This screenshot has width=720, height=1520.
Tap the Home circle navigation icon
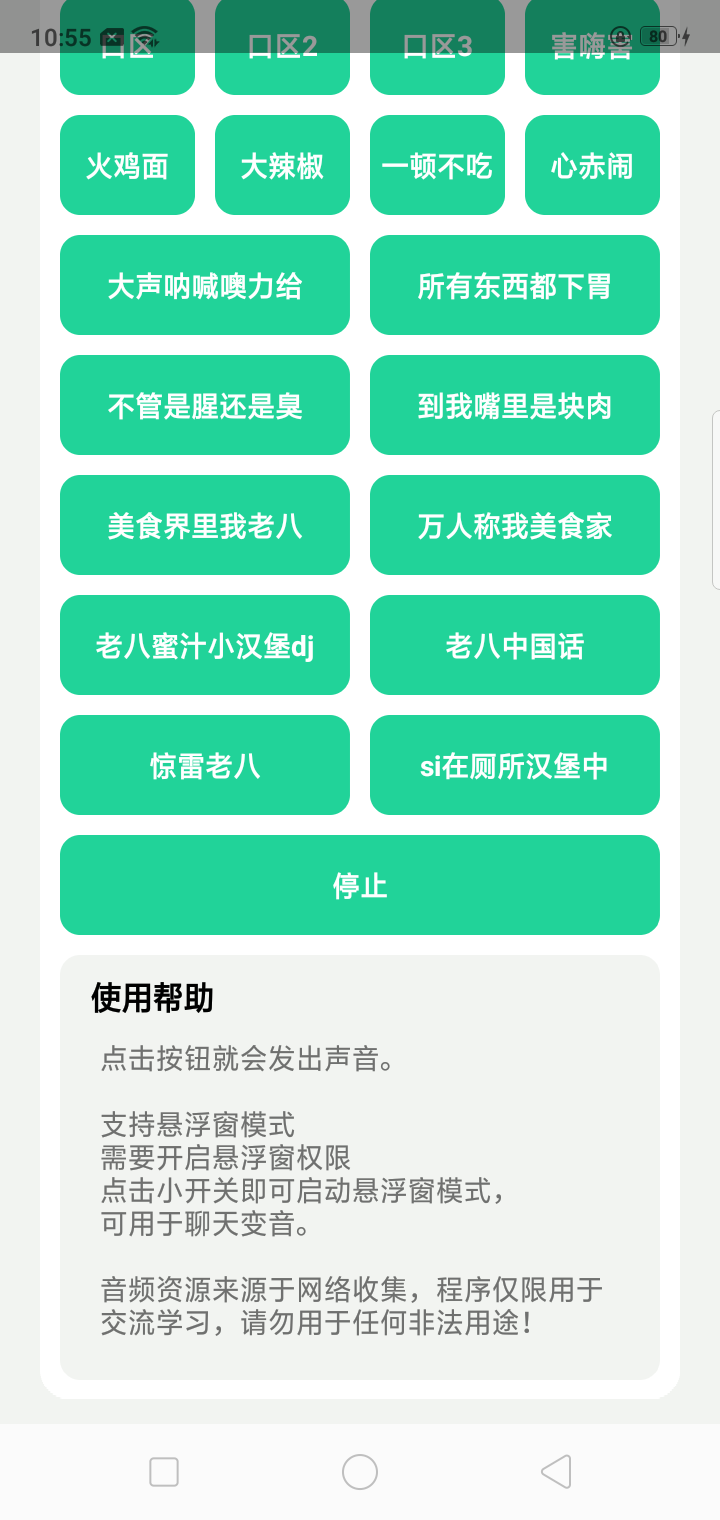(360, 1471)
